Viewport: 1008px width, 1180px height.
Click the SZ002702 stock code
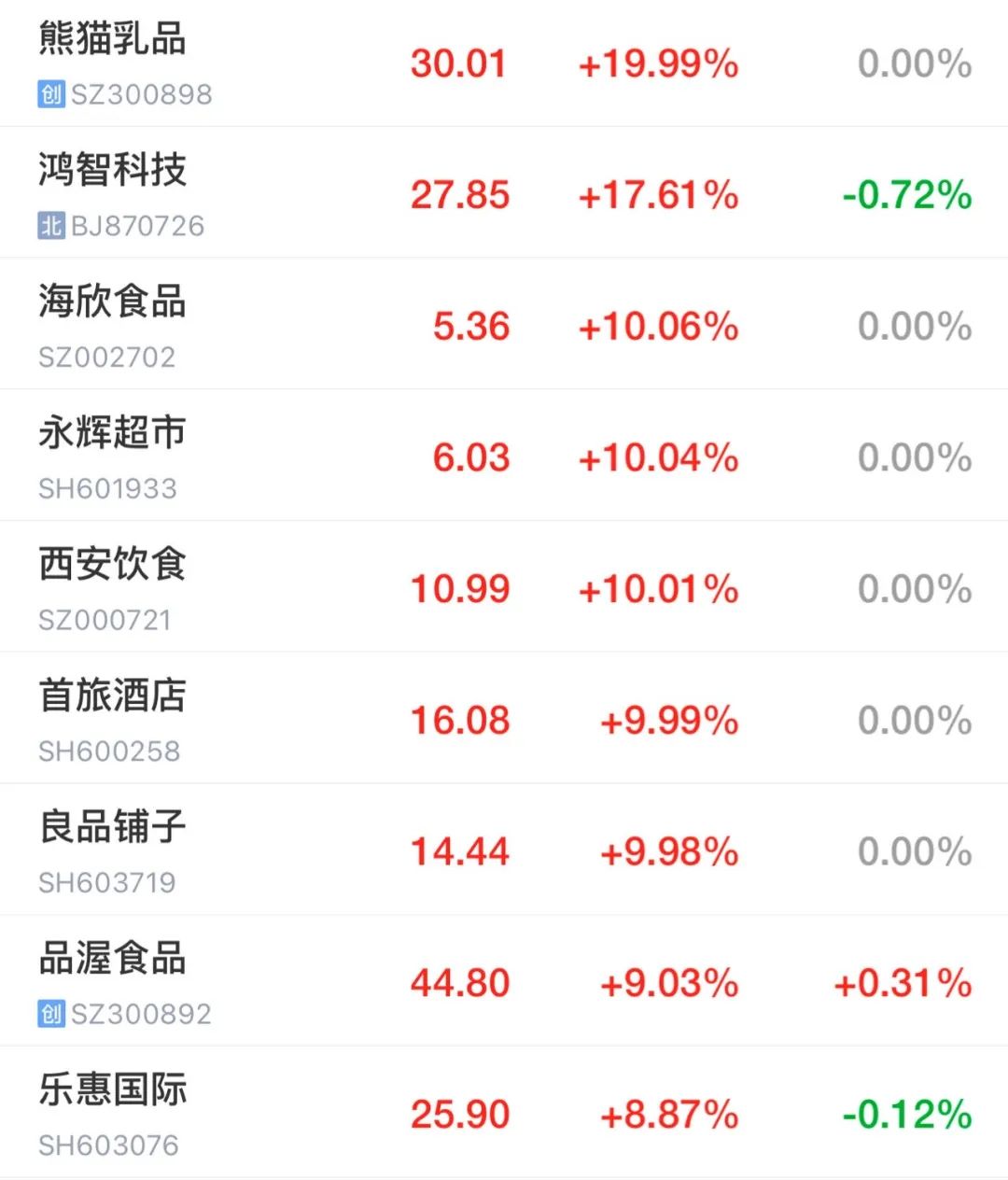105,357
